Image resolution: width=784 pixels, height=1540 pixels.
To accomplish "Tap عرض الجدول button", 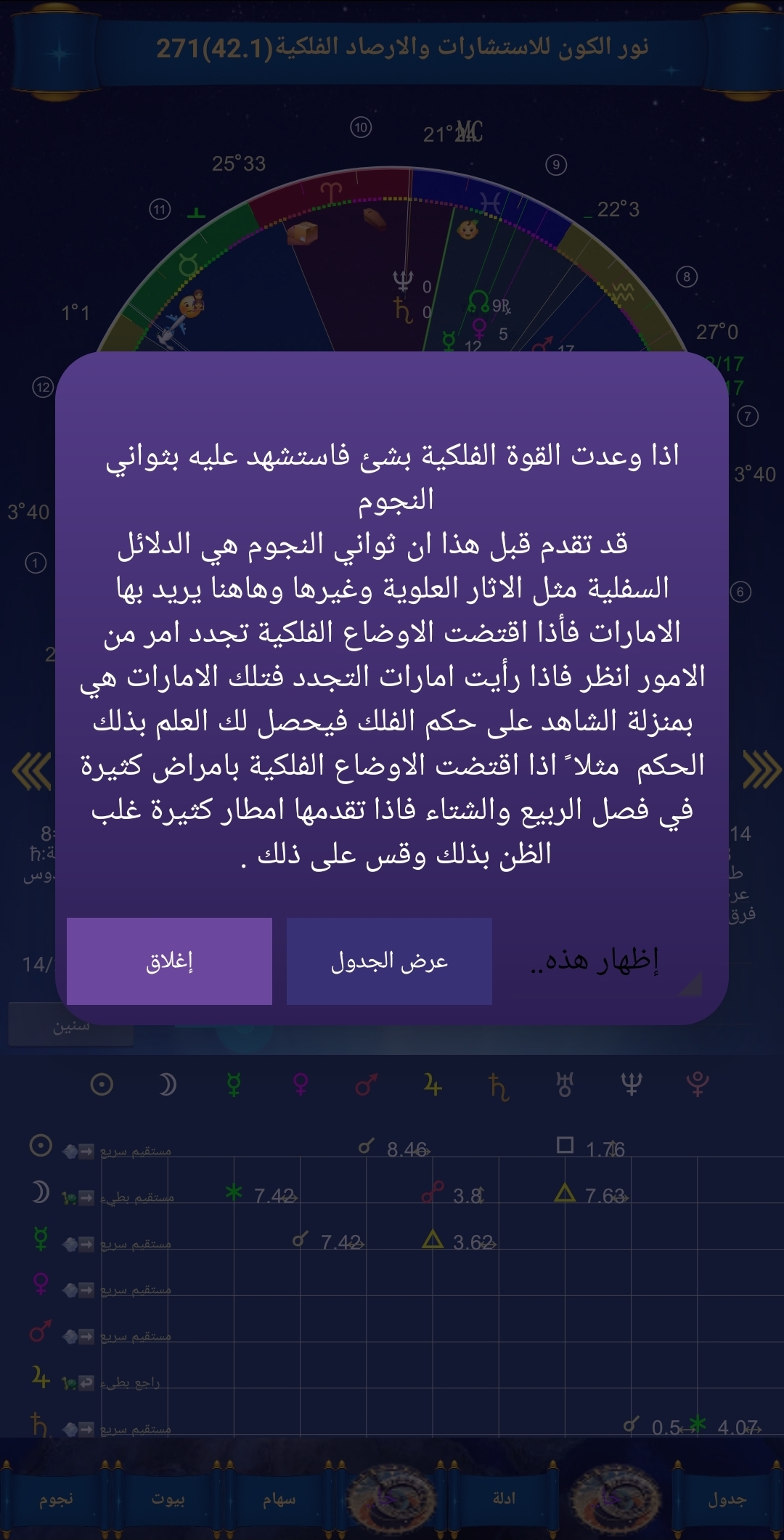I will 389,961.
